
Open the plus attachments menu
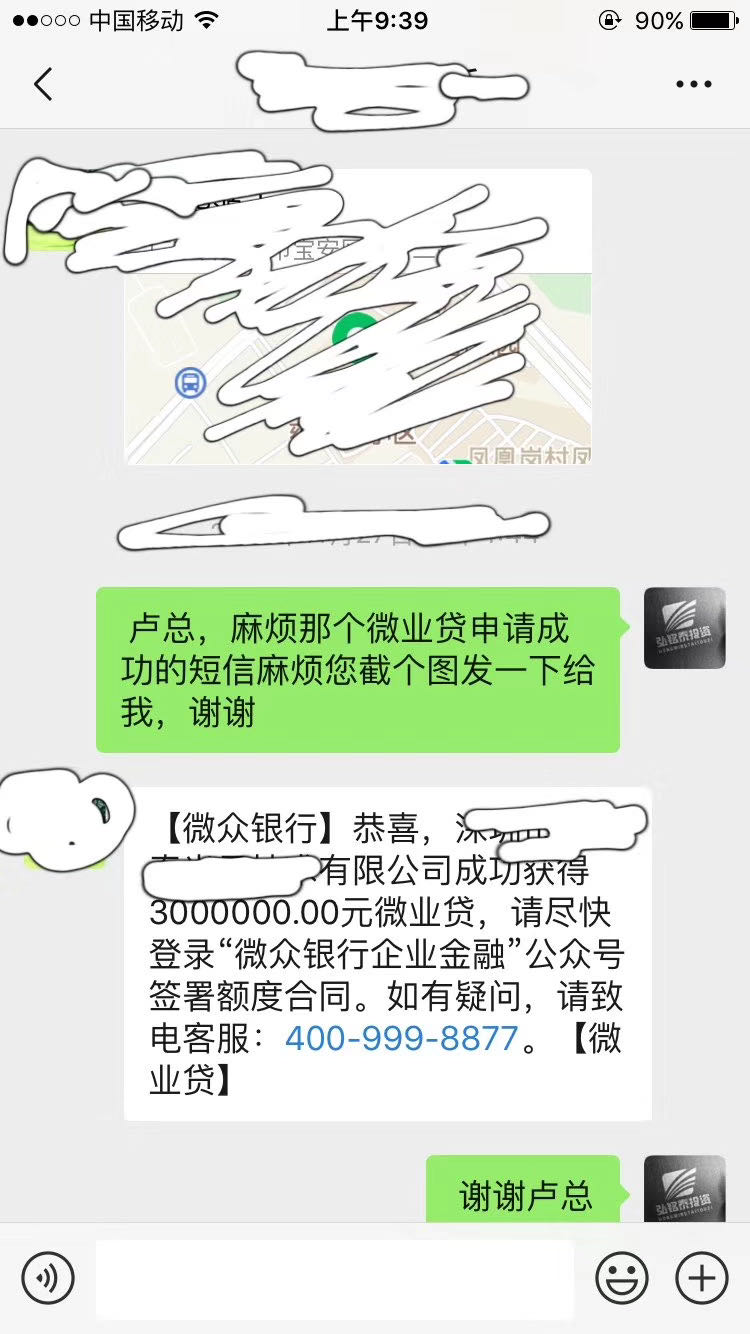click(x=701, y=1277)
